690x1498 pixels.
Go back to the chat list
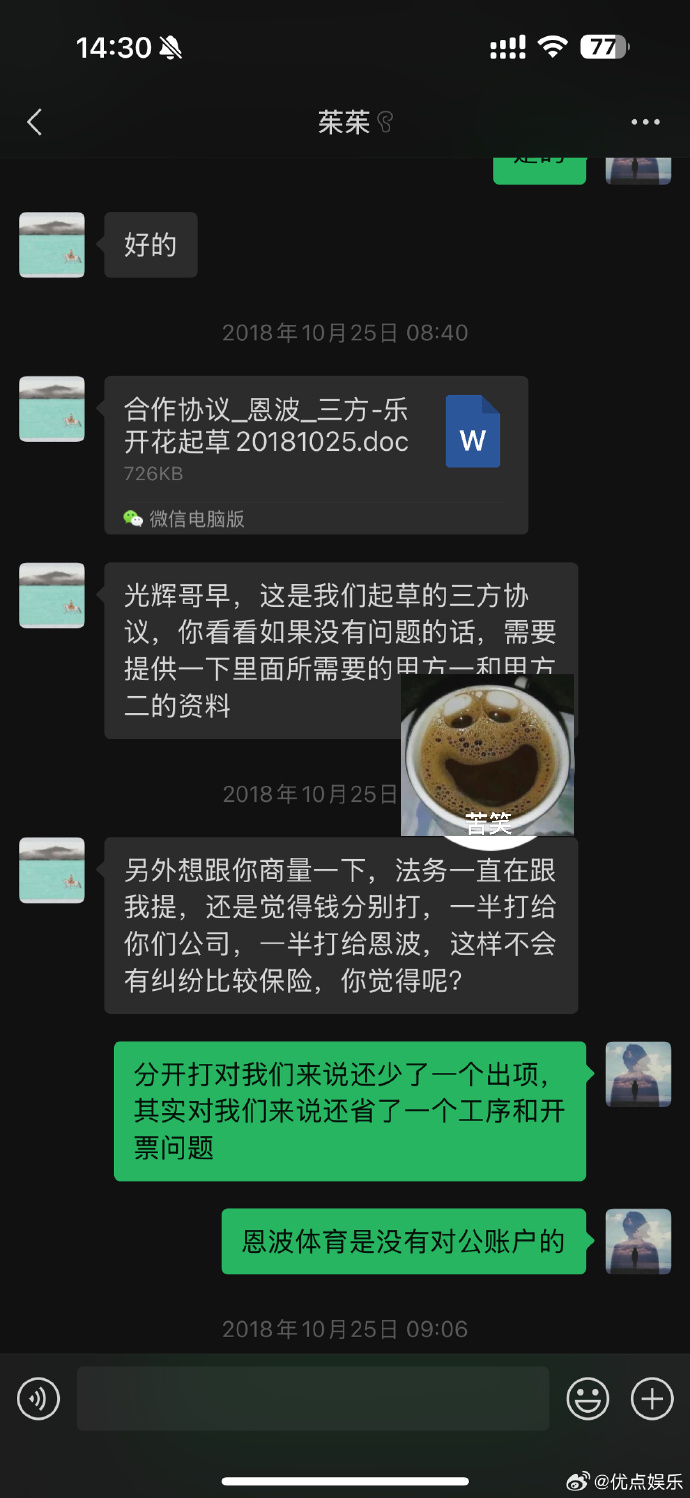click(x=35, y=123)
